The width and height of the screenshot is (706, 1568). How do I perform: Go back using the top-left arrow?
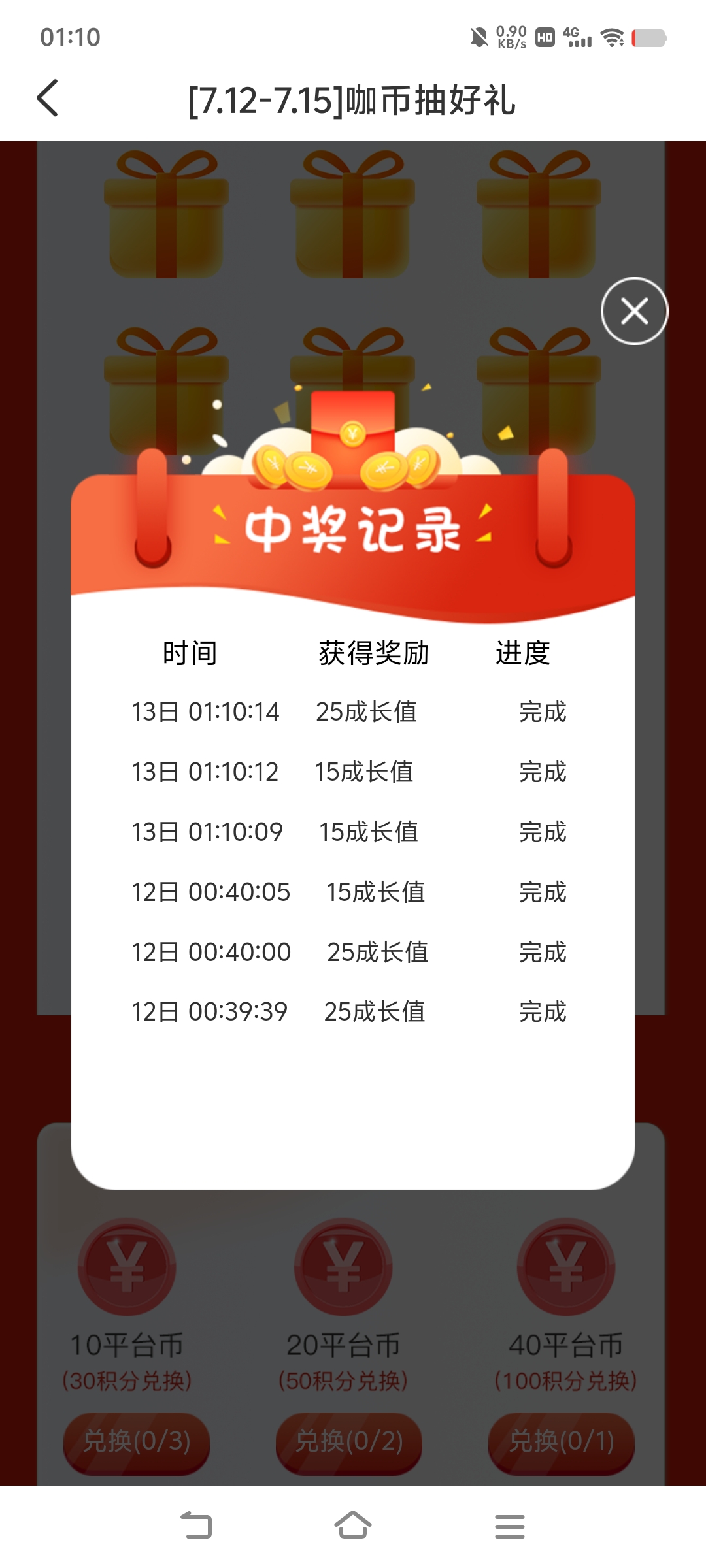coord(48,99)
